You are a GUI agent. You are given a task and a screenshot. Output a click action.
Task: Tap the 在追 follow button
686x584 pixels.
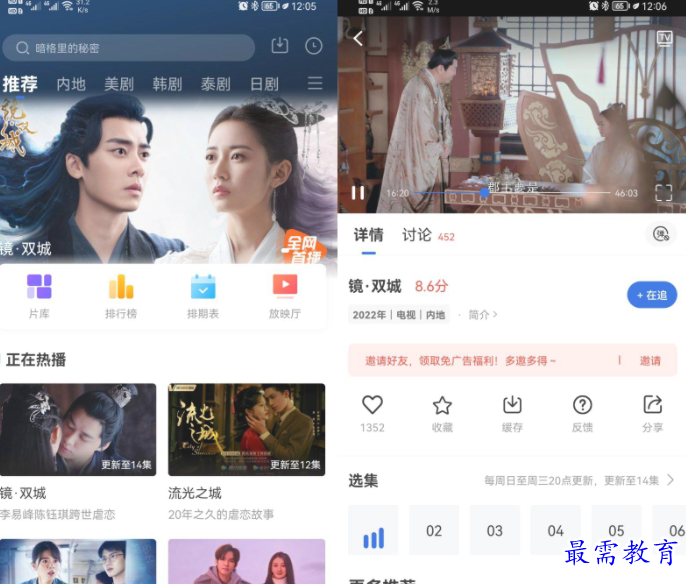pos(651,295)
